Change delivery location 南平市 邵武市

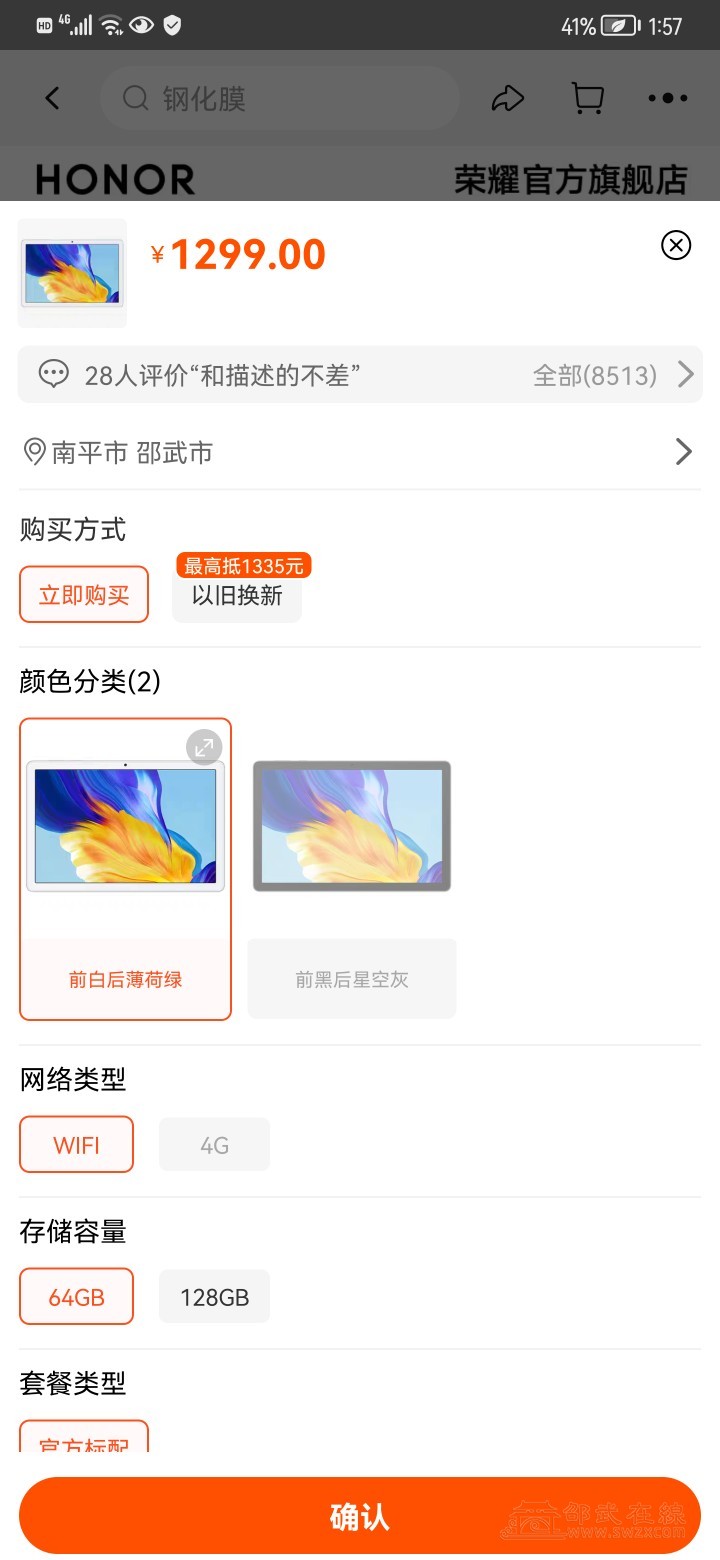point(360,453)
